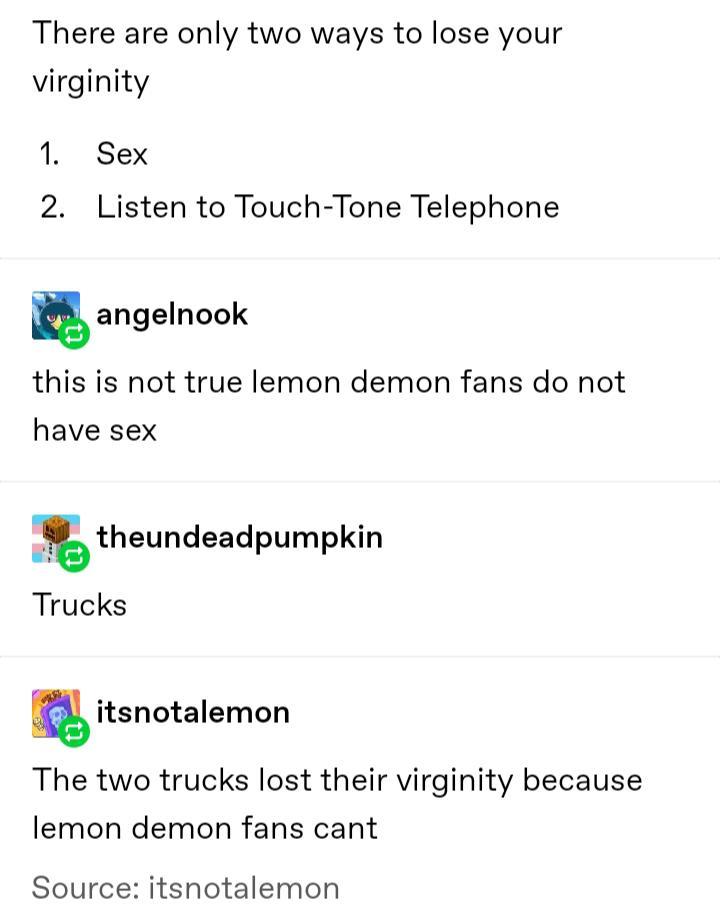Image resolution: width=720 pixels, height=908 pixels.
Task: Open angelnook's blog
Action: [171, 314]
